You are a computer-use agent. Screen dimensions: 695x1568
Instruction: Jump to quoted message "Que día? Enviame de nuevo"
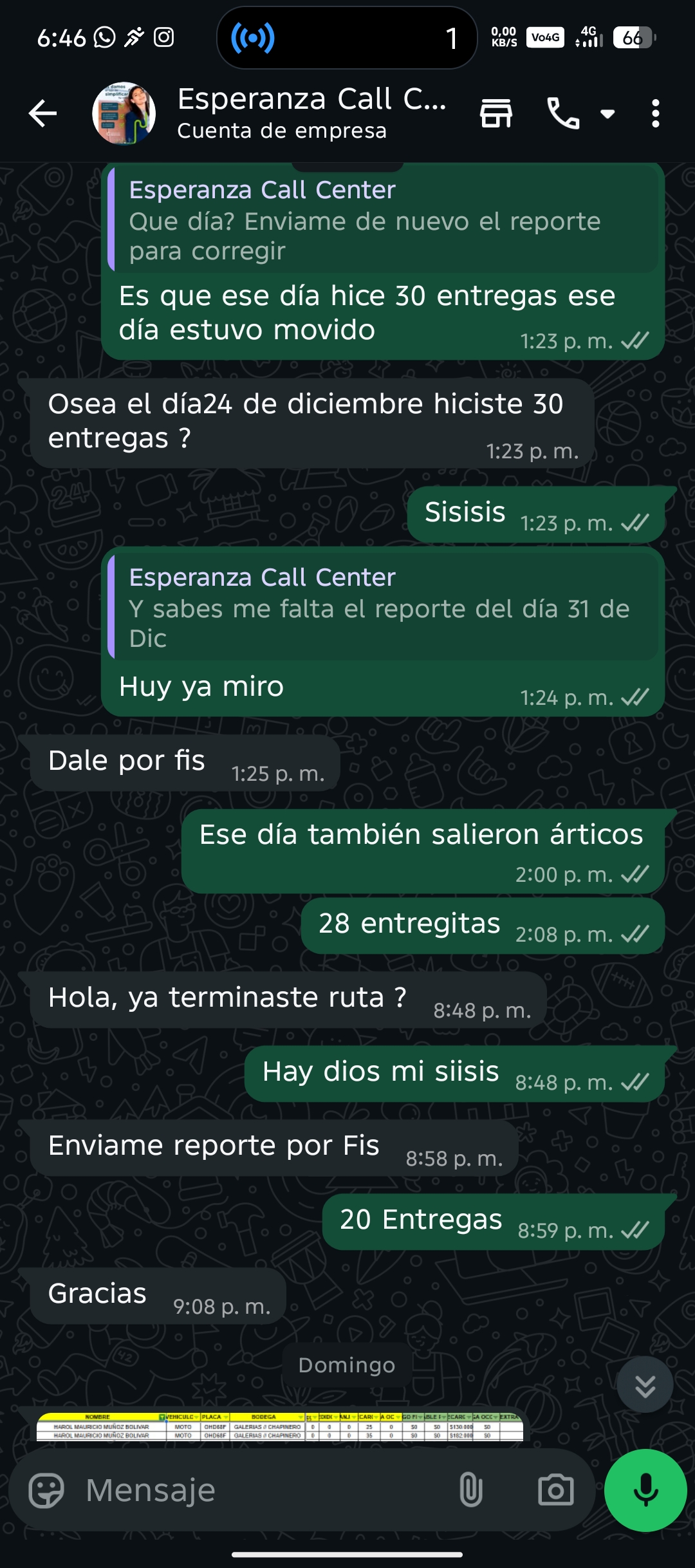[384, 220]
